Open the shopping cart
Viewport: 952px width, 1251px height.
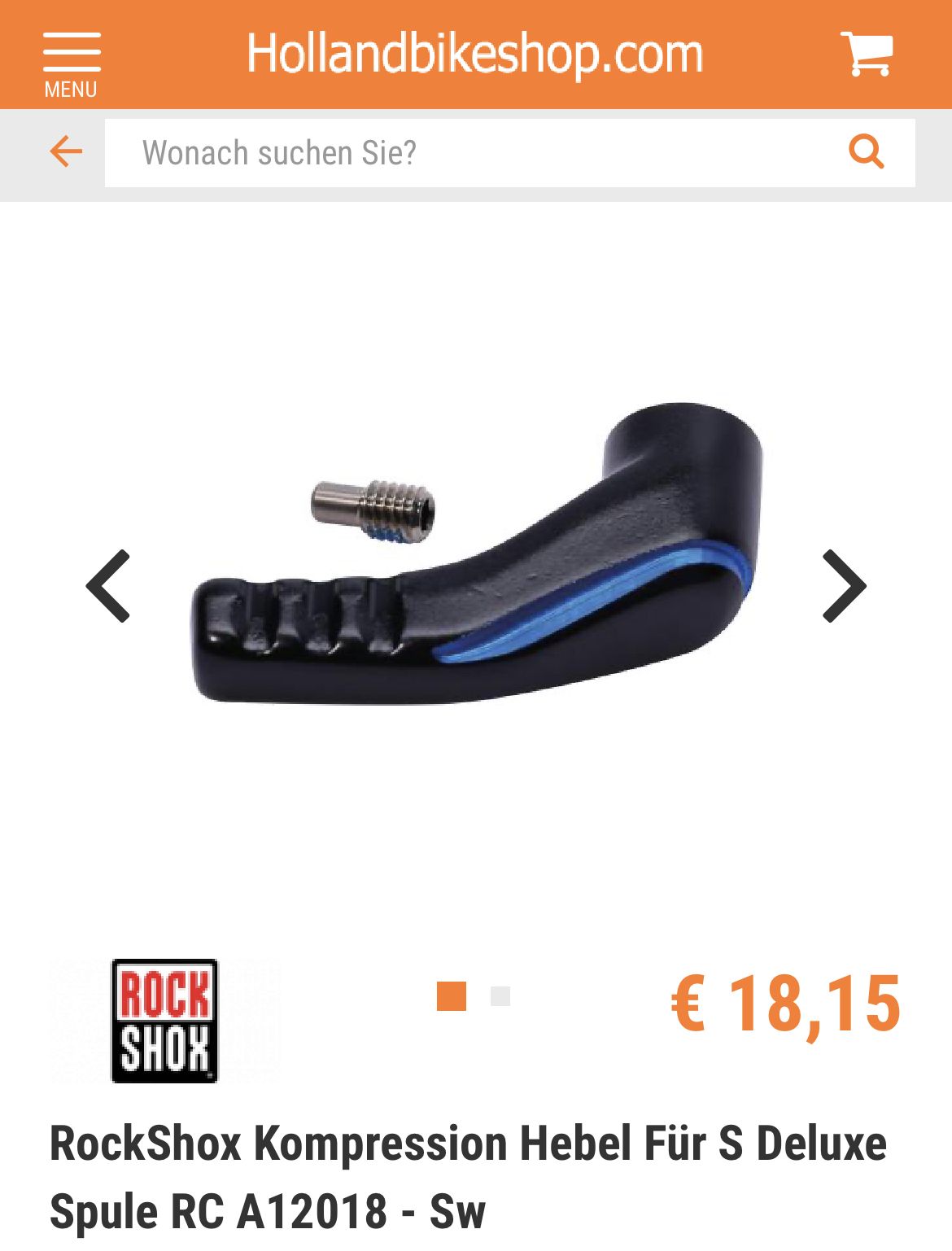click(x=866, y=54)
